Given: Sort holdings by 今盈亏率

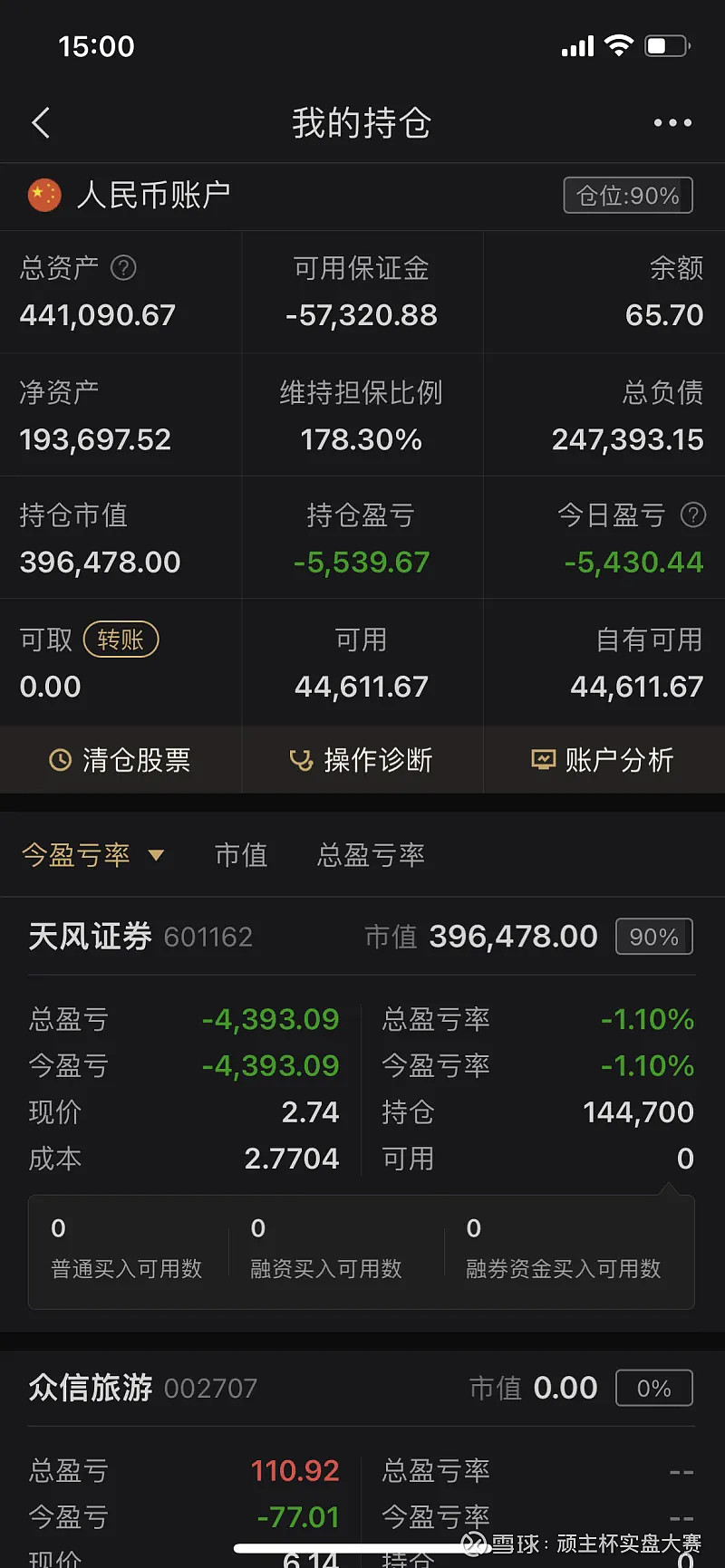Looking at the screenshot, I should [x=92, y=855].
